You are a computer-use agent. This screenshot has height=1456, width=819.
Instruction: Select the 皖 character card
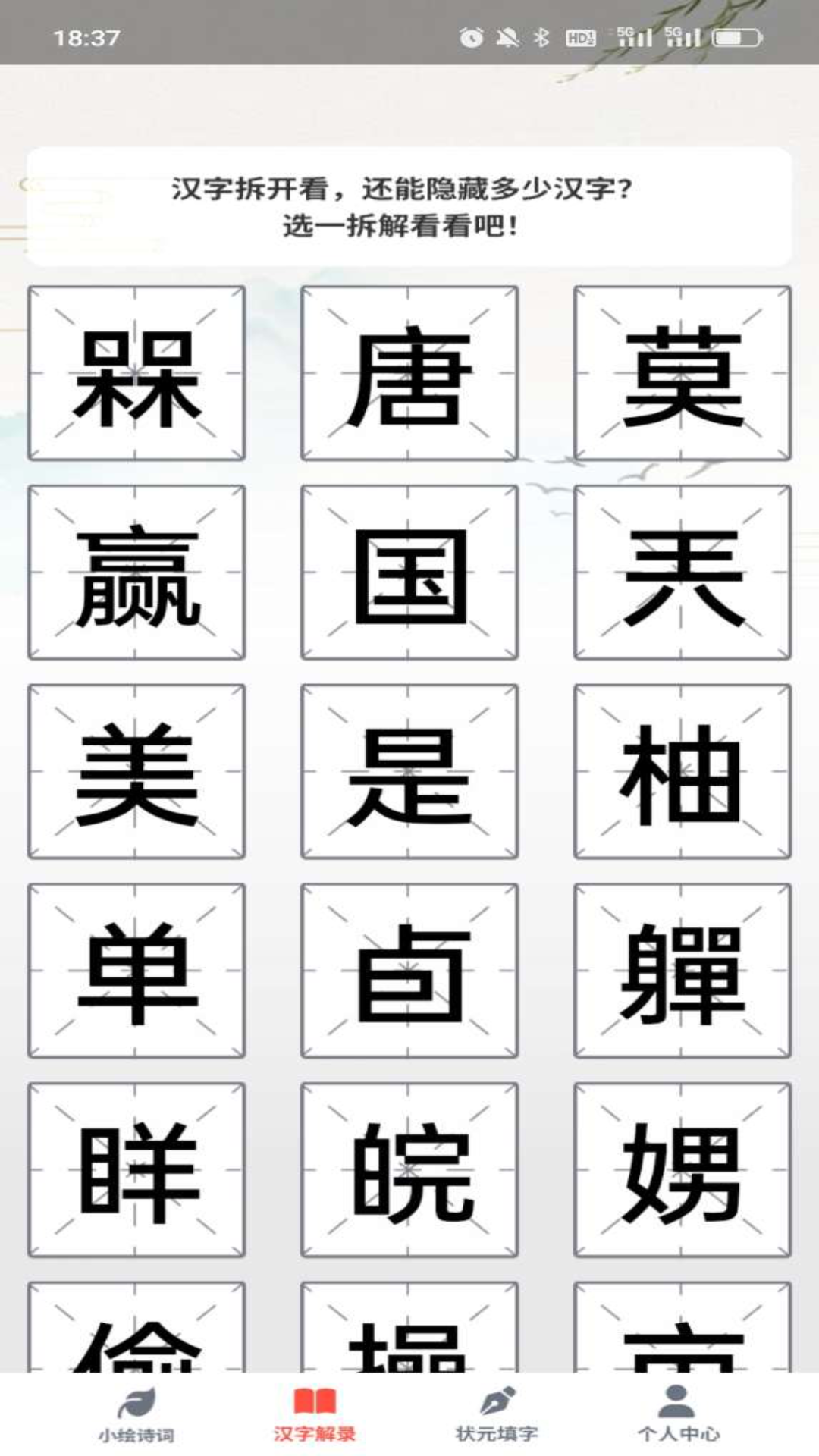409,1170
